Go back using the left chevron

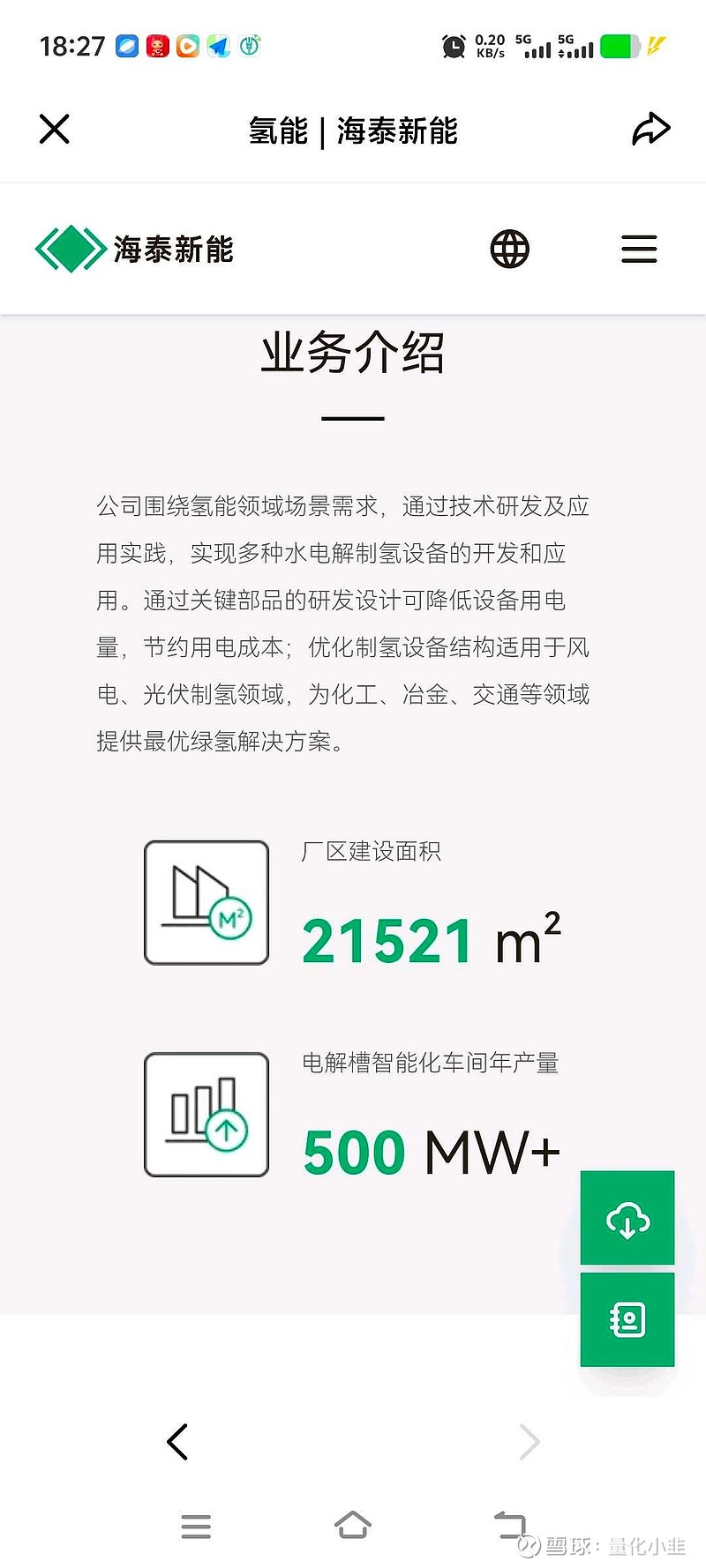177,1441
